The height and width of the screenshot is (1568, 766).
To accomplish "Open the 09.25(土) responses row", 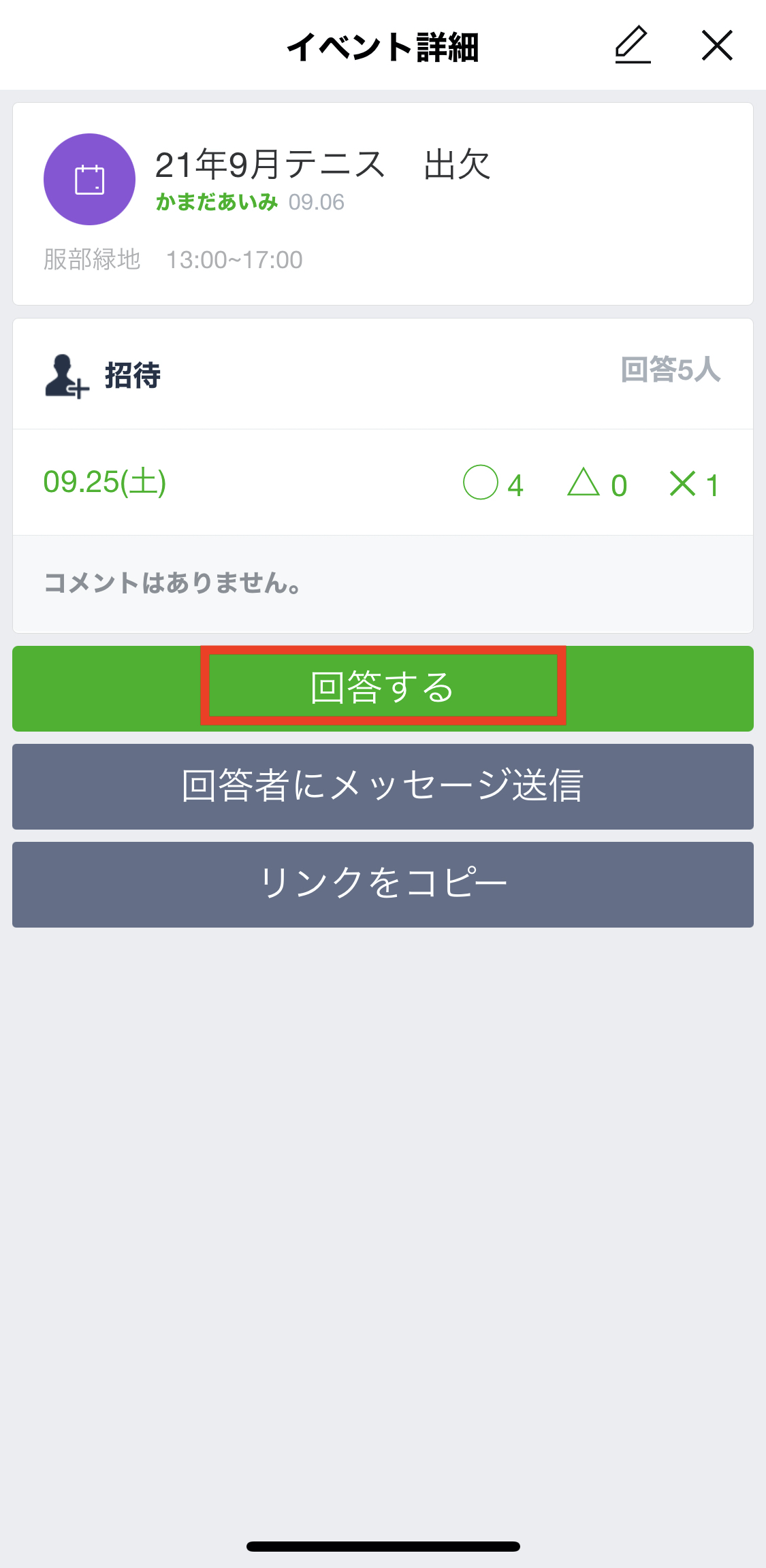I will [383, 483].
